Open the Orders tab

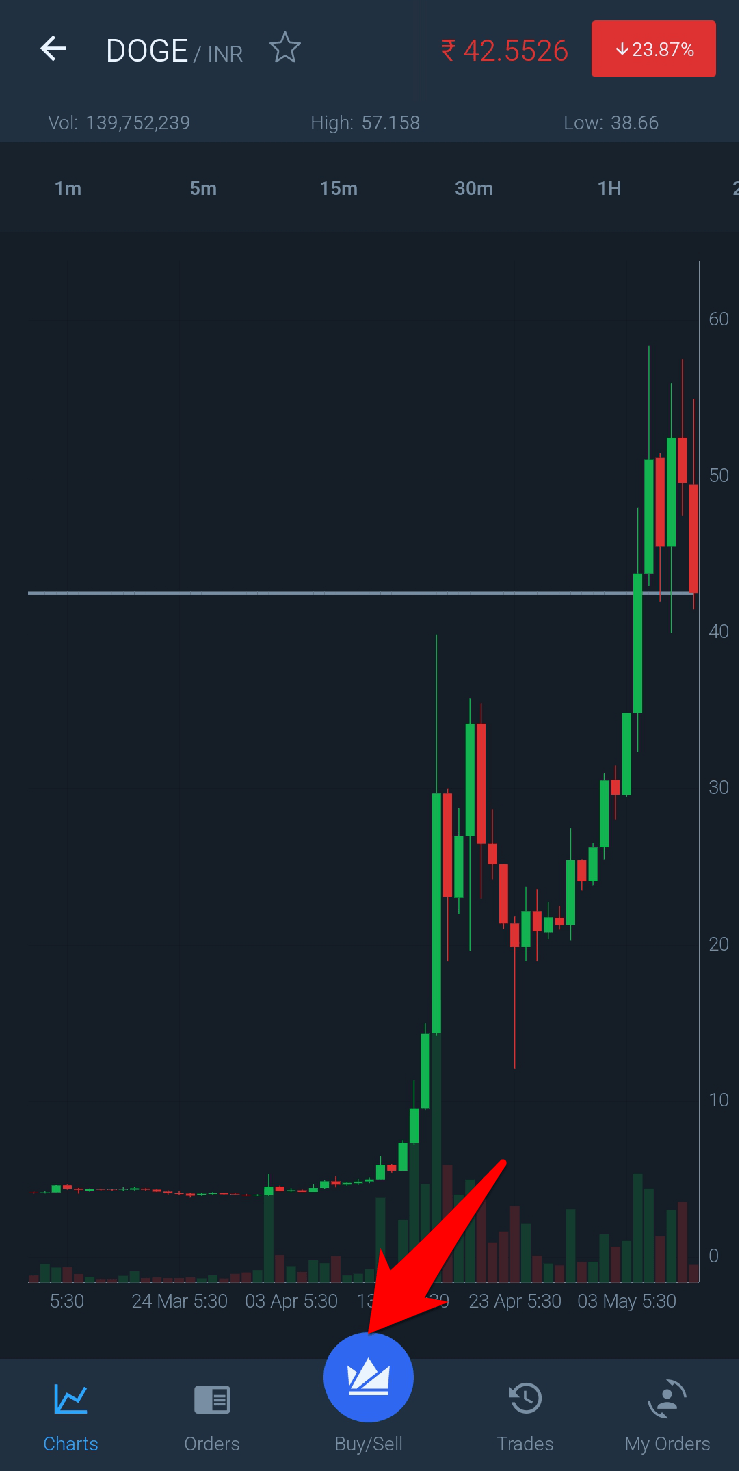212,1415
